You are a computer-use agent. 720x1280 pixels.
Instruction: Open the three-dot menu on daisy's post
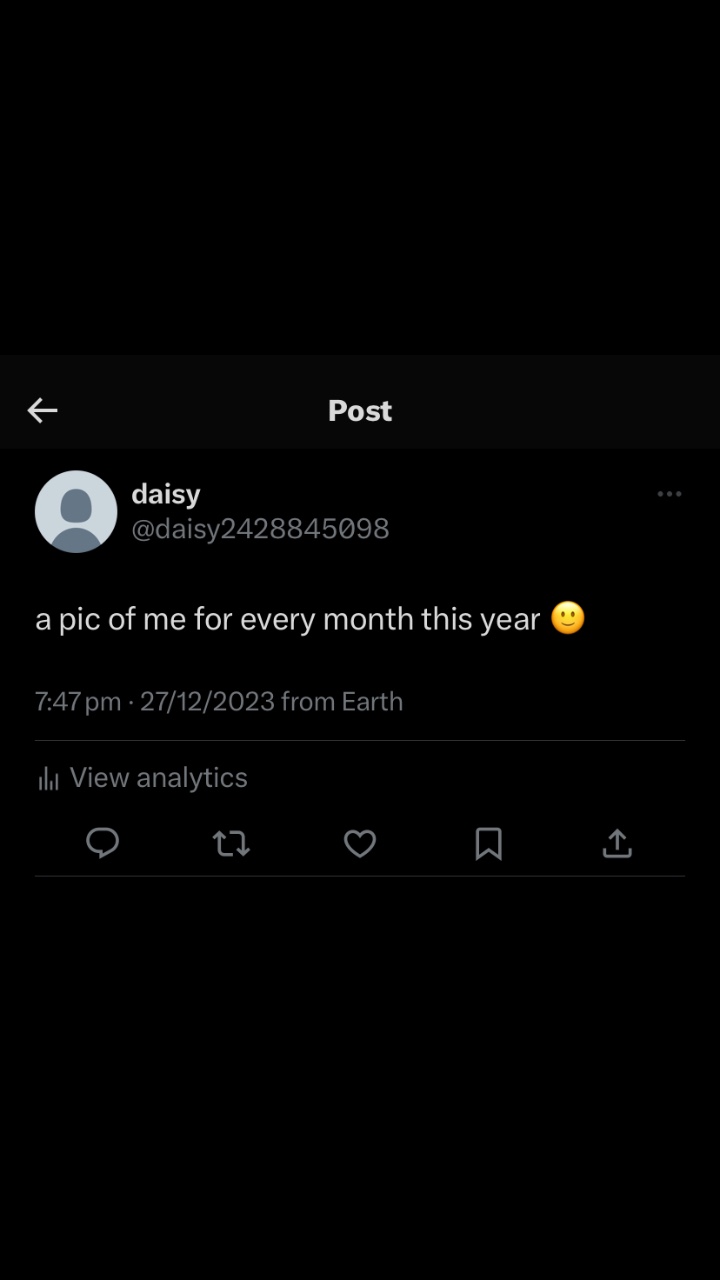[x=669, y=494]
